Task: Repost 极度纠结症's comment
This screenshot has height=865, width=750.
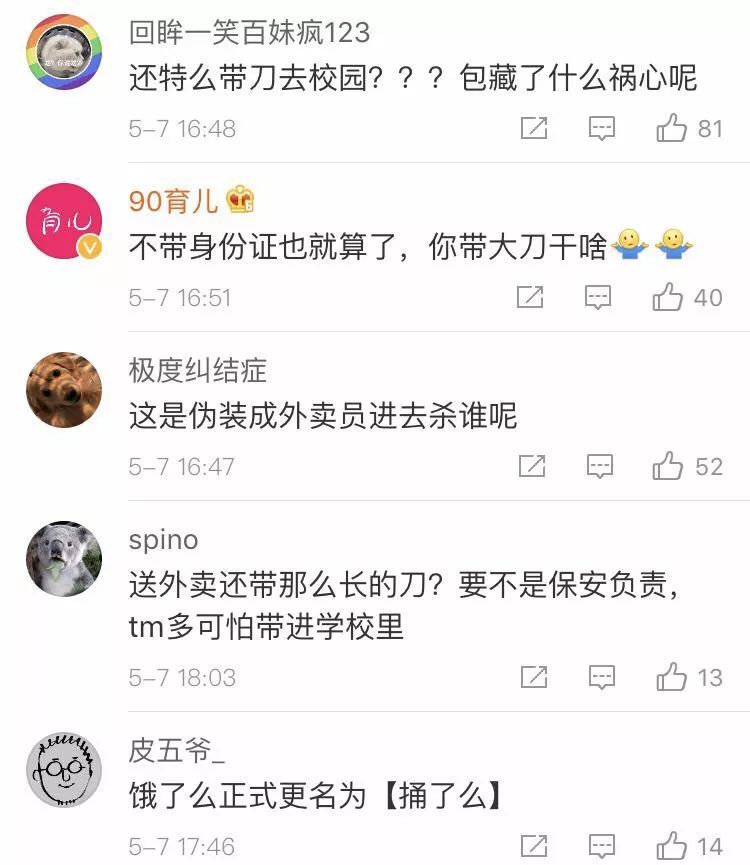Action: pyautogui.click(x=532, y=466)
